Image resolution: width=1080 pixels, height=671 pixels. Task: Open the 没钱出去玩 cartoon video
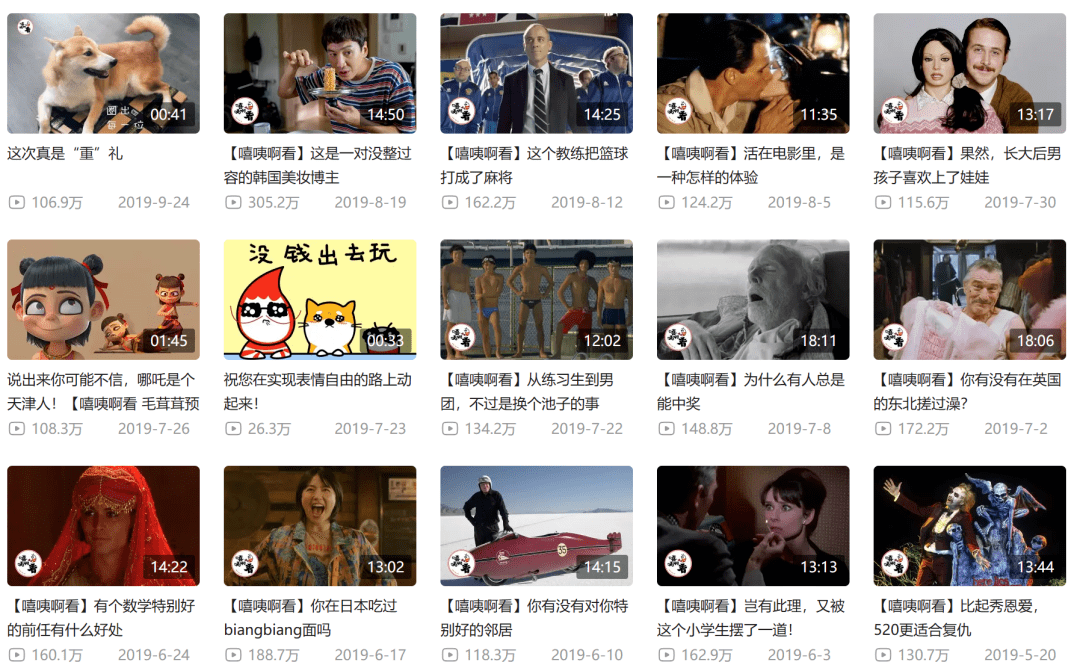[x=319, y=299]
